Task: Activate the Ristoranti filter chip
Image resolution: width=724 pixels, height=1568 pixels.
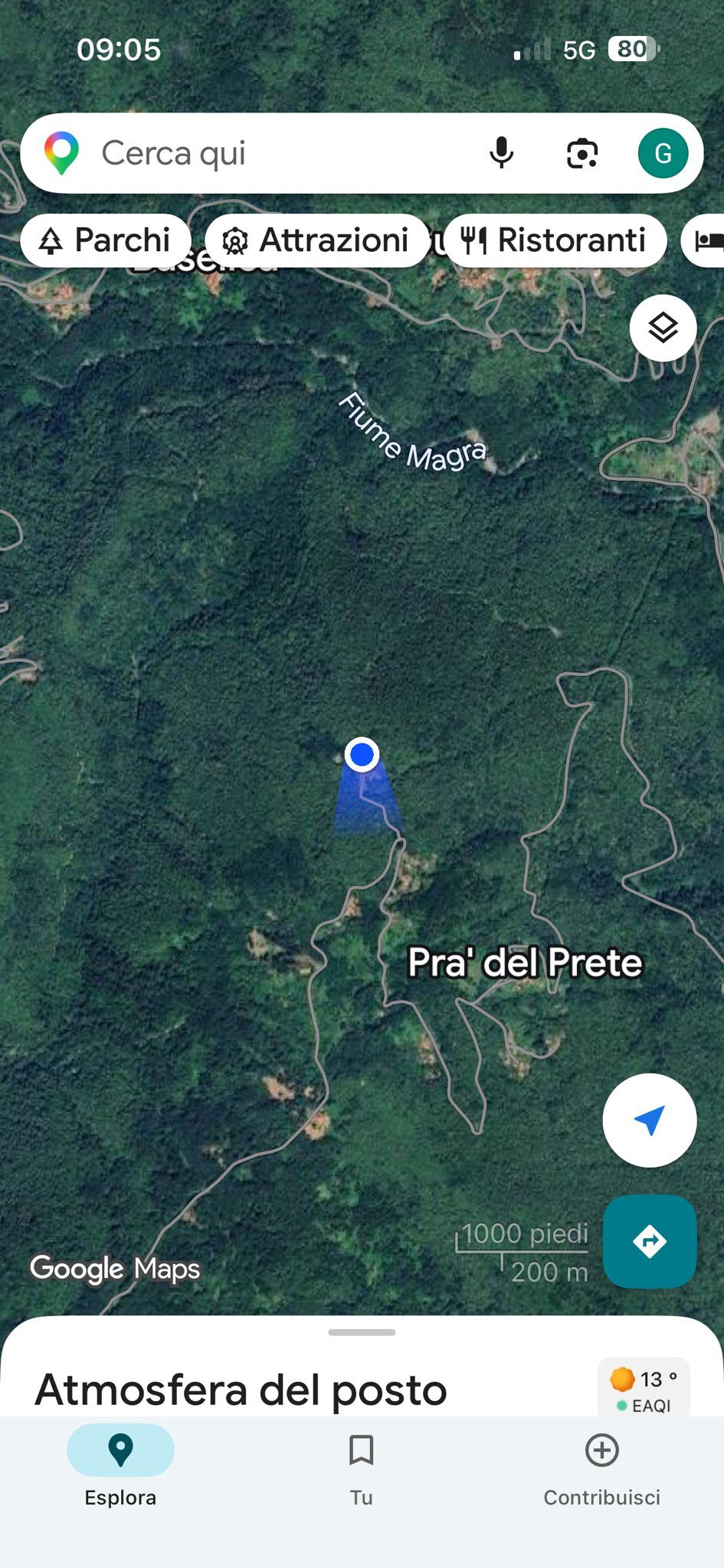Action: point(555,240)
